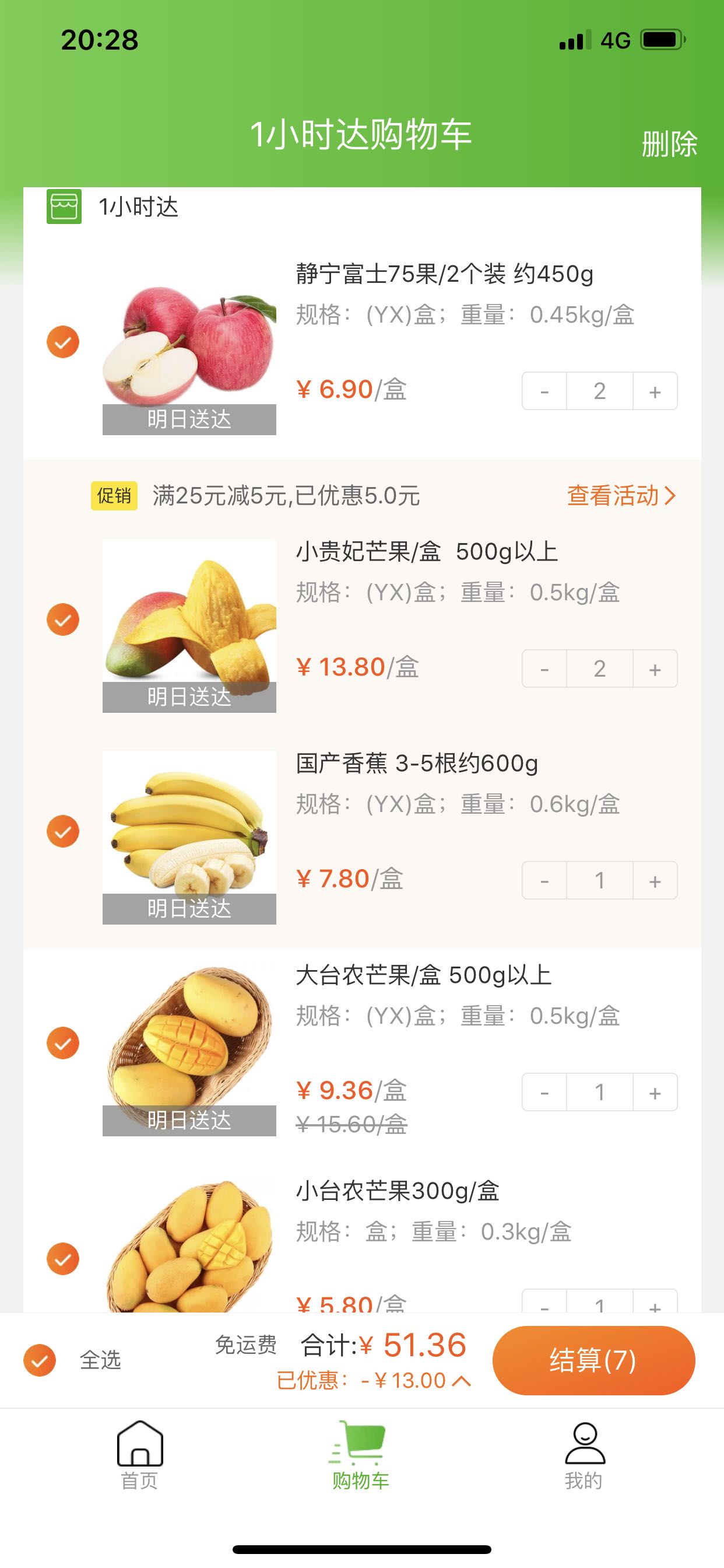Viewport: 724px width, 1568px height.
Task: Decrease quantity of 静宁富士75果 apples
Action: [x=544, y=391]
